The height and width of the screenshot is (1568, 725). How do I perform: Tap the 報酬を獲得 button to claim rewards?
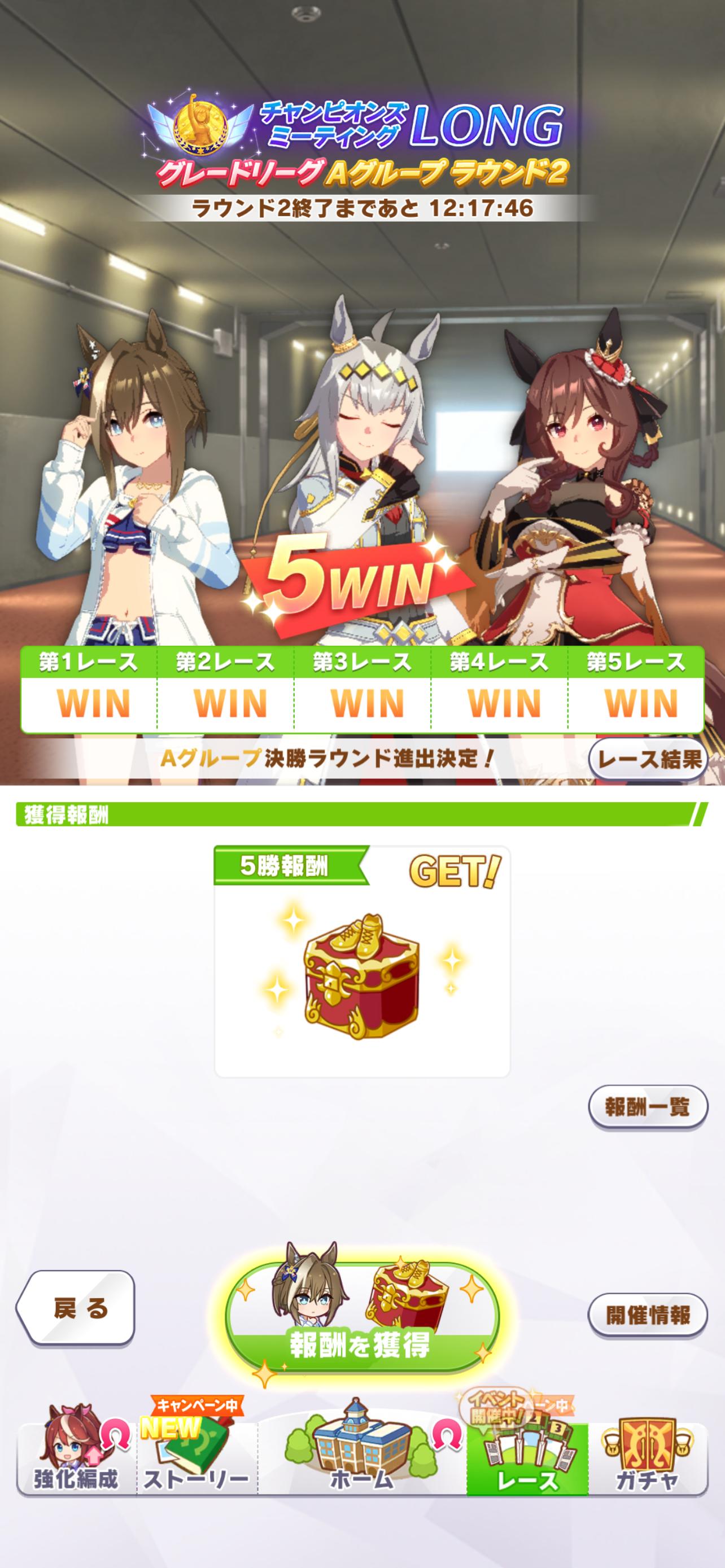tap(361, 1319)
